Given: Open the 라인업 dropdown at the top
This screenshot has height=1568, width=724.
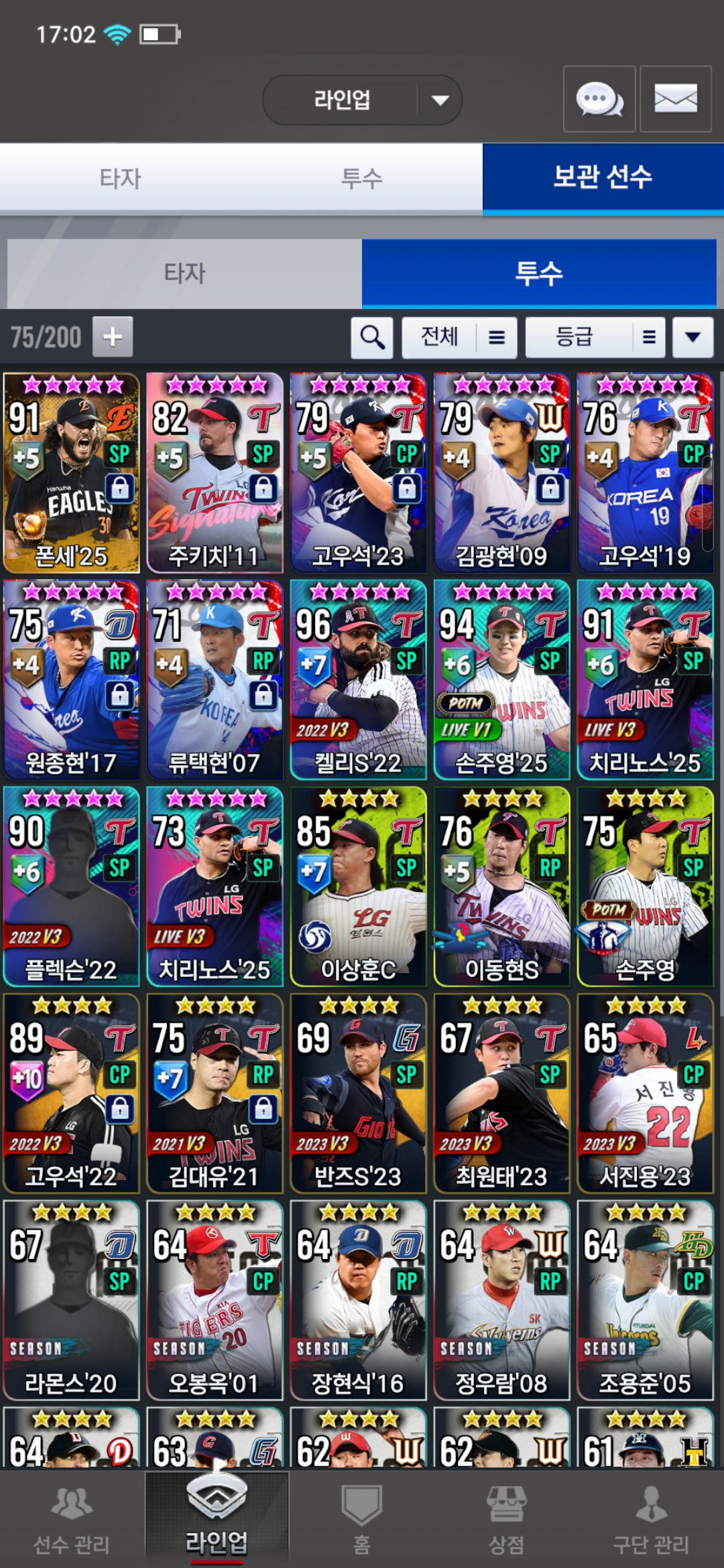Looking at the screenshot, I should tap(362, 100).
